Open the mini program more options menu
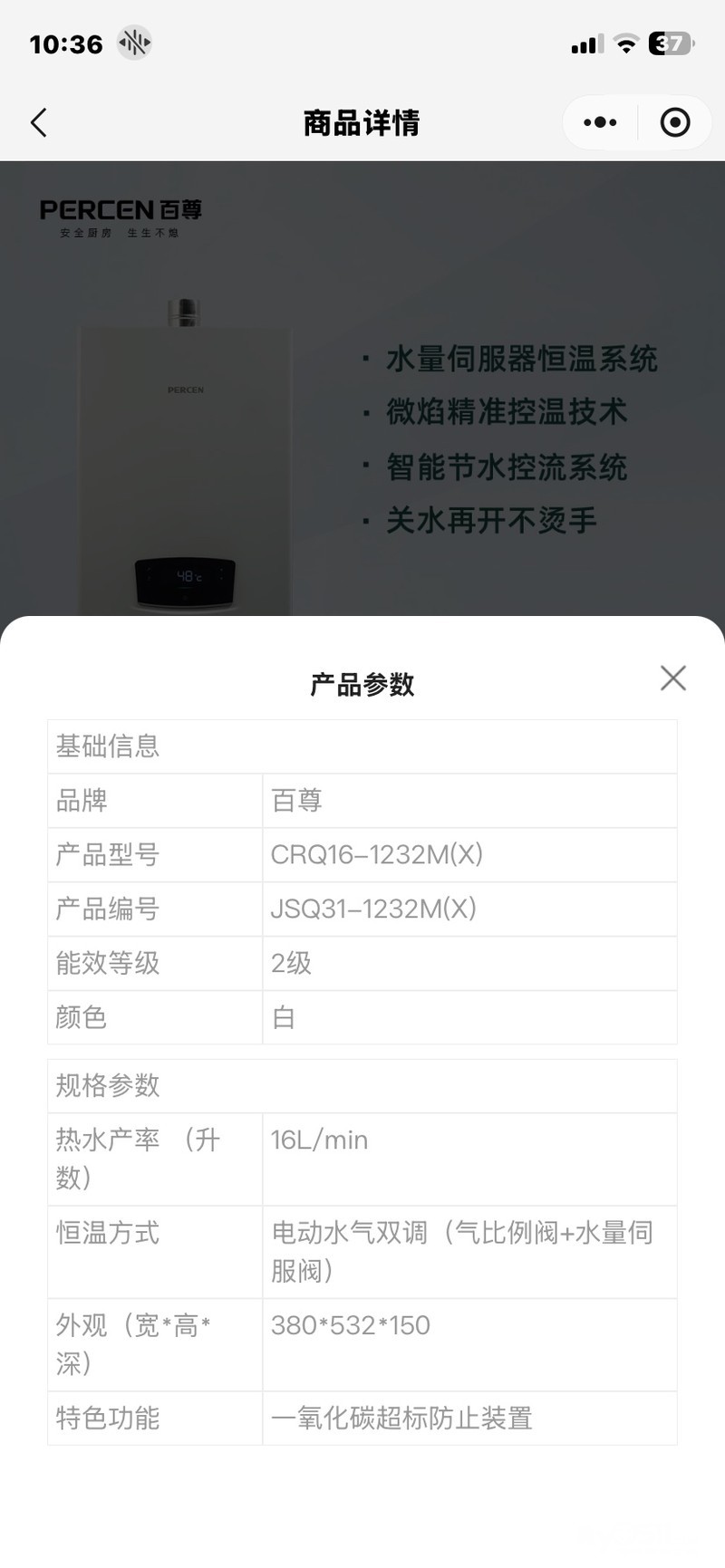 click(600, 122)
